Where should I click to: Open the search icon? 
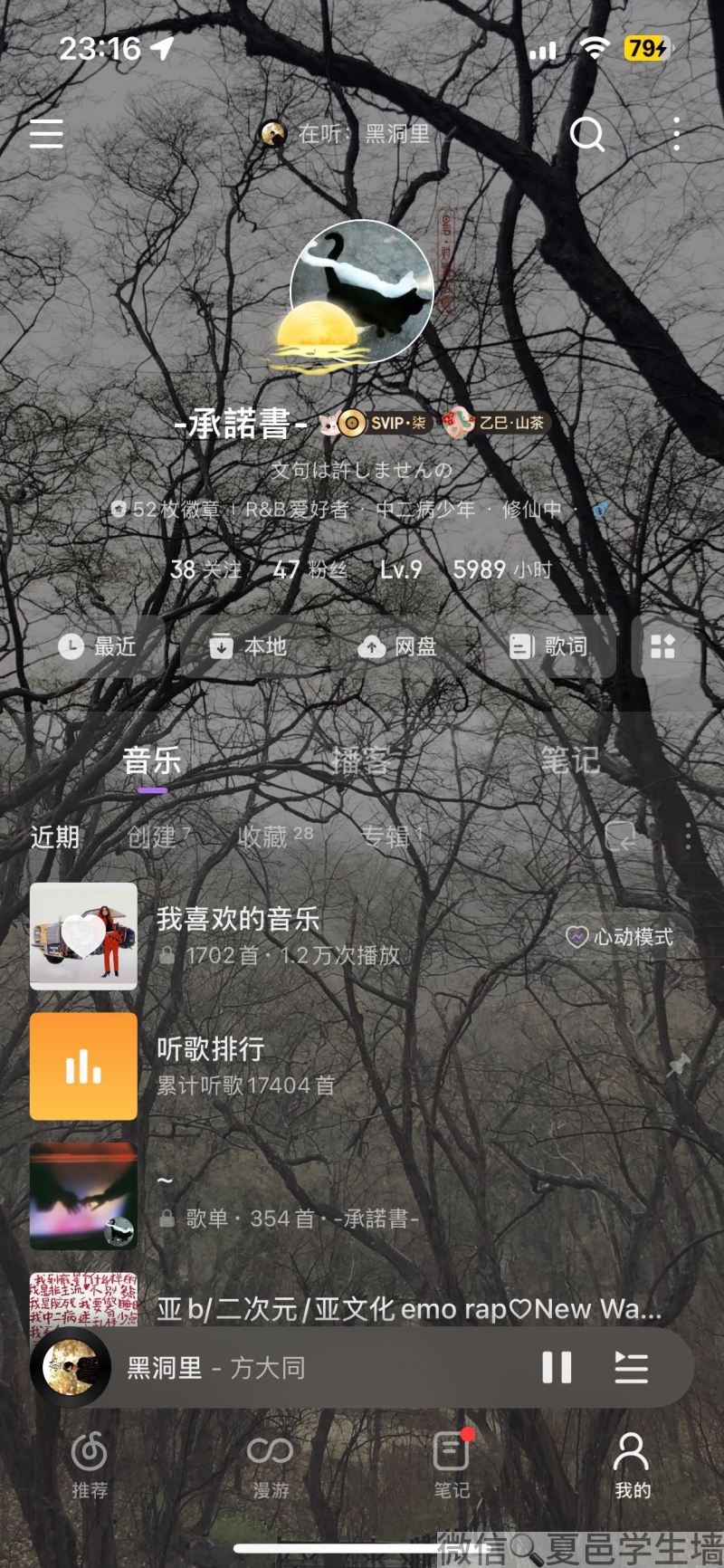pyautogui.click(x=586, y=135)
